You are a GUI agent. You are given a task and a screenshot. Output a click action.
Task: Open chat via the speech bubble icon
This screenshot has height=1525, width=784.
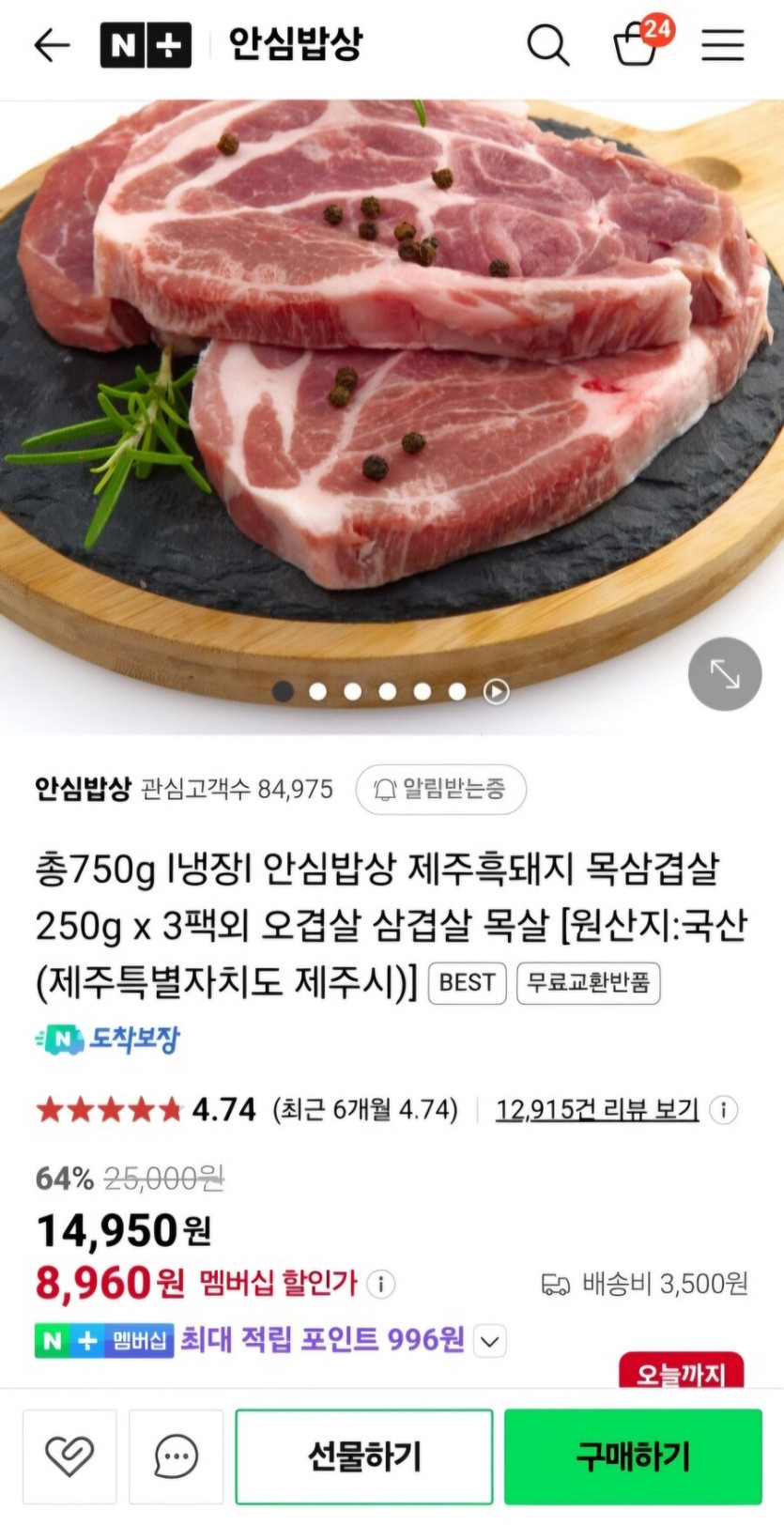(x=177, y=1455)
